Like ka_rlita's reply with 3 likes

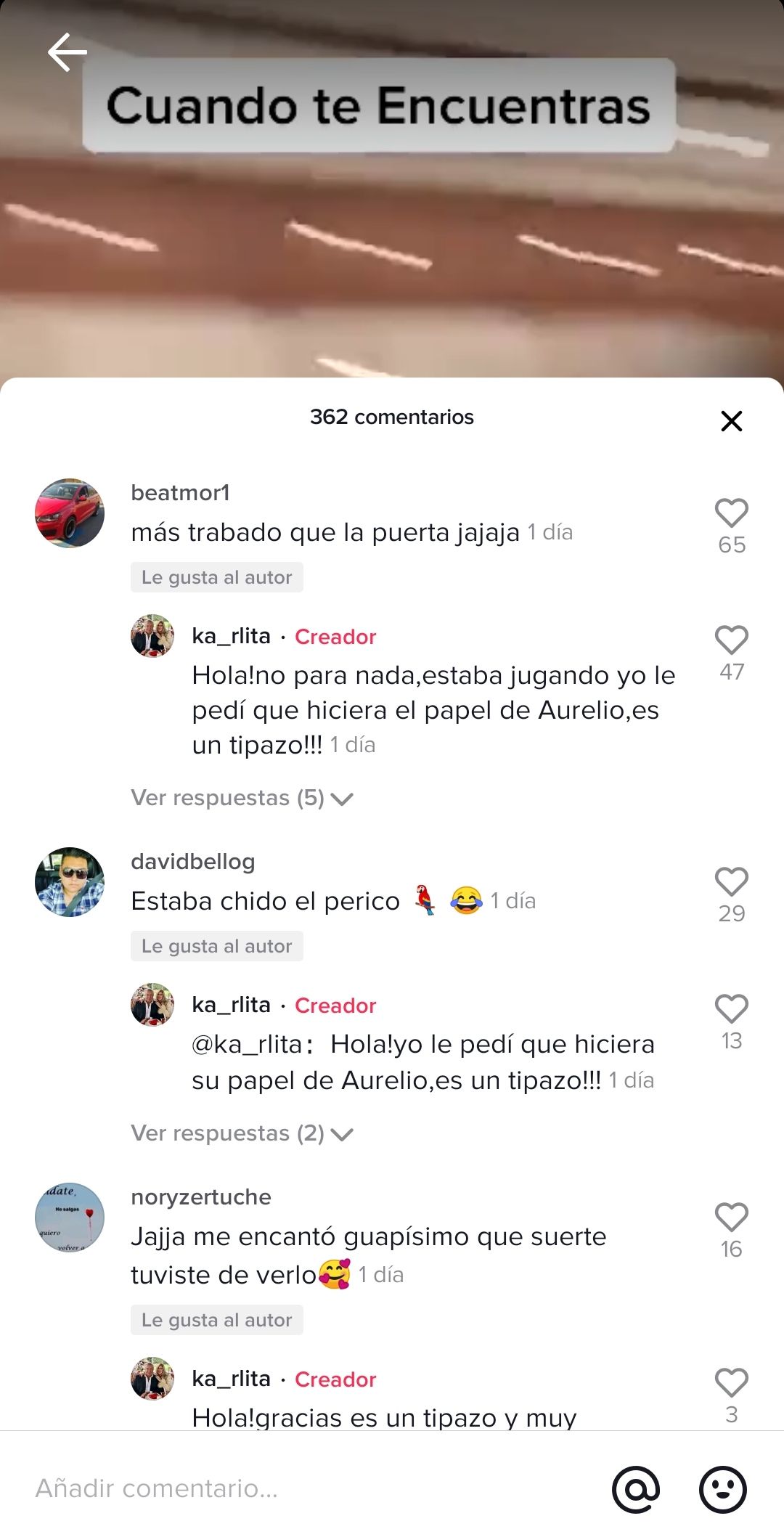731,1383
